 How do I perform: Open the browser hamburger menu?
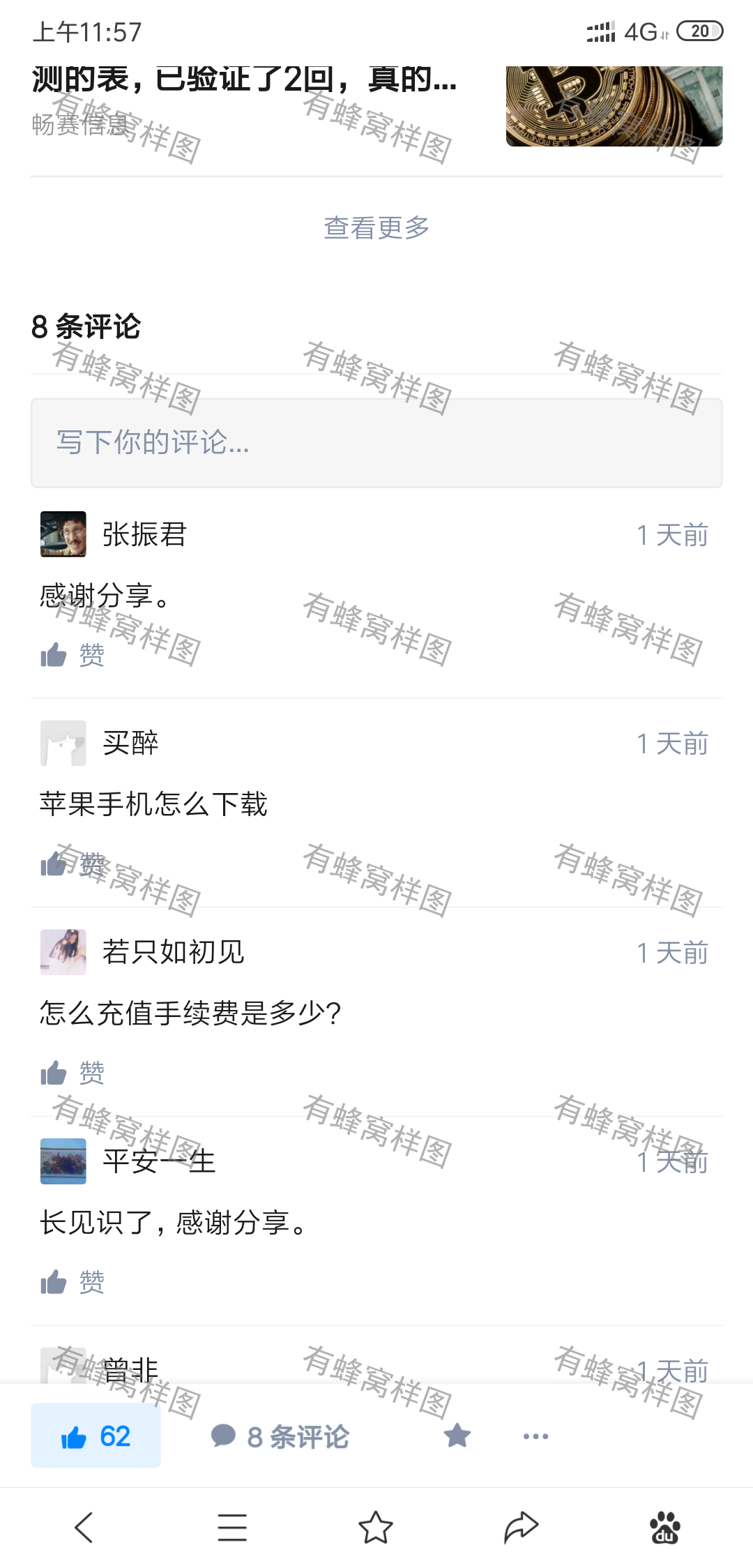[x=232, y=1528]
